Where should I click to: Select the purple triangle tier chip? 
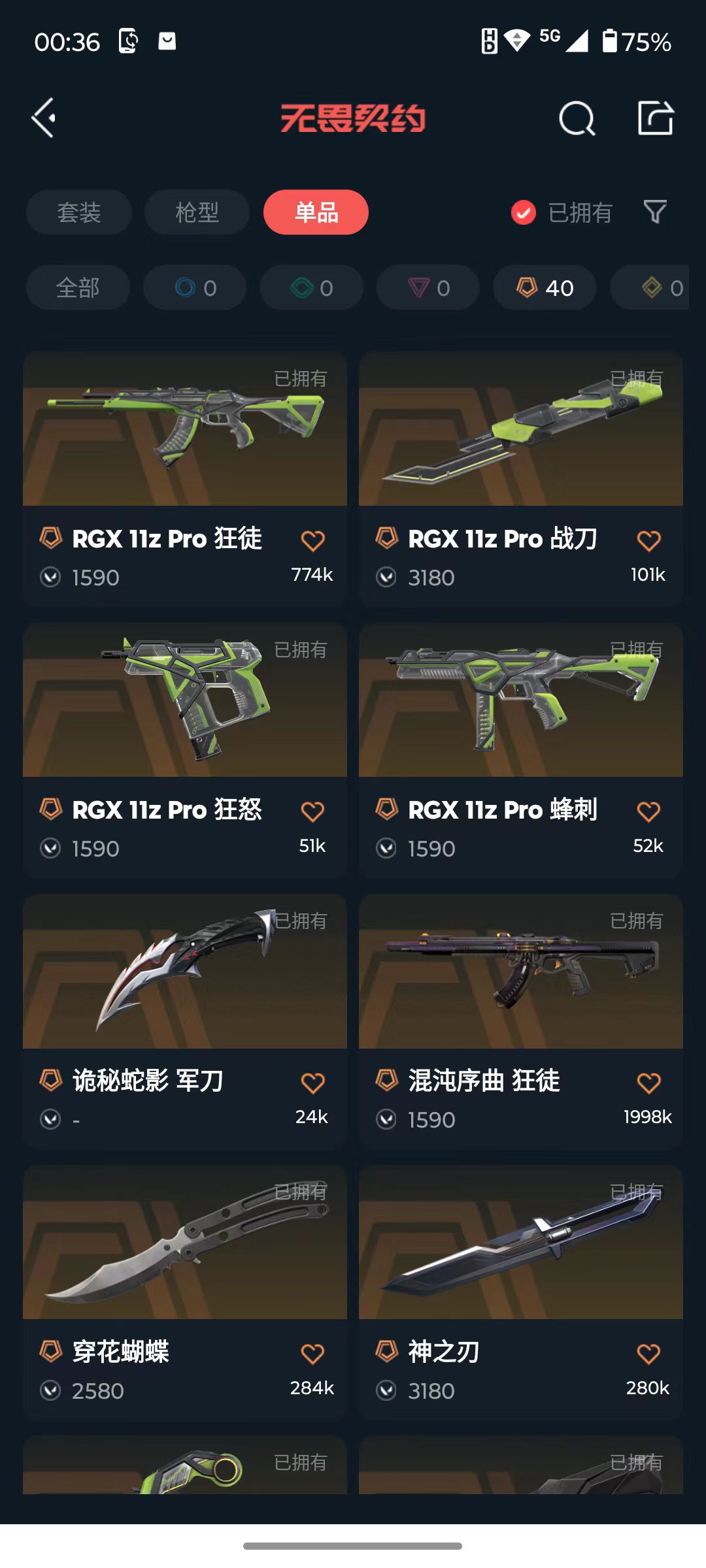coord(428,287)
